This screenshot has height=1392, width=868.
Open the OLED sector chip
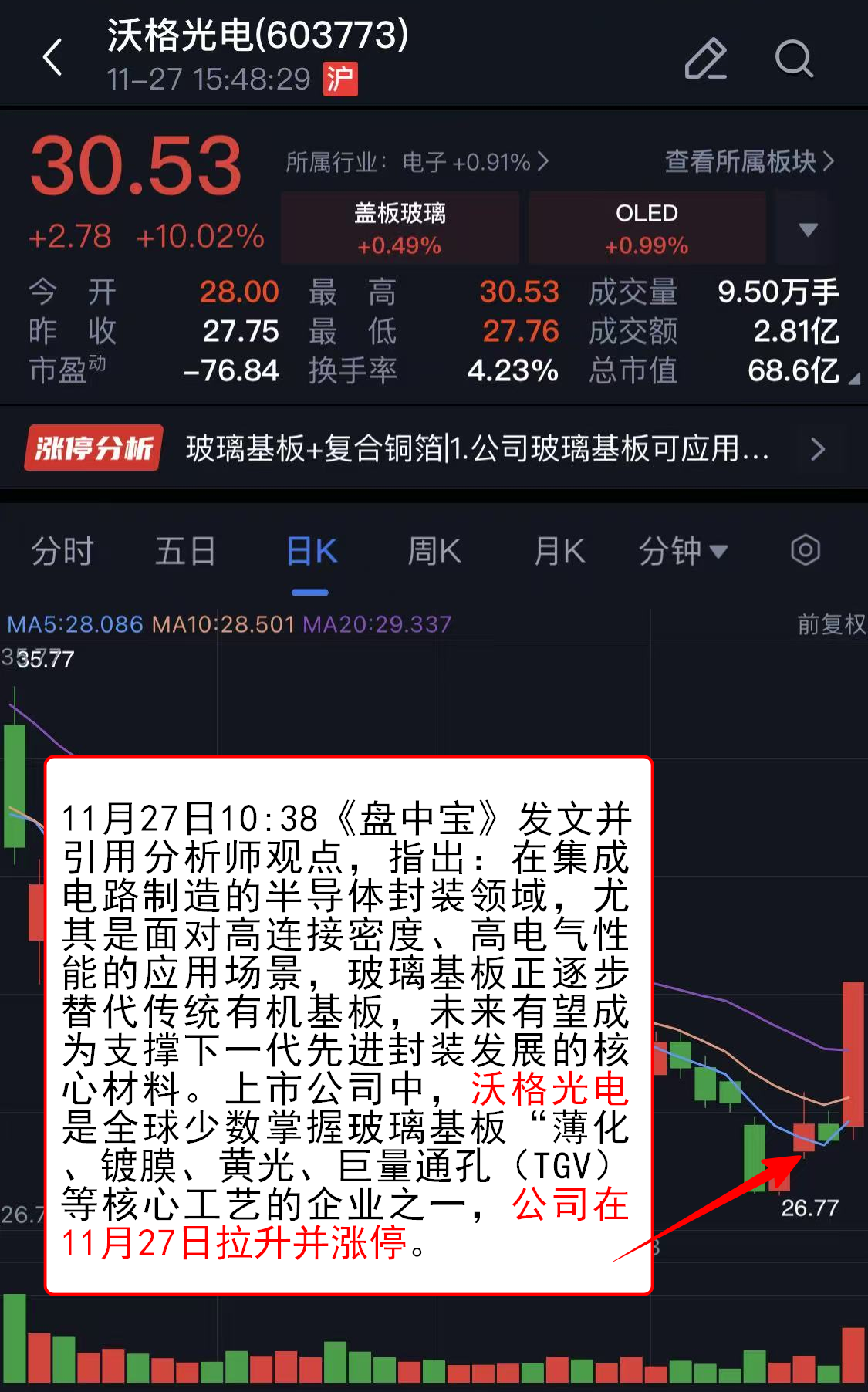pos(647,228)
